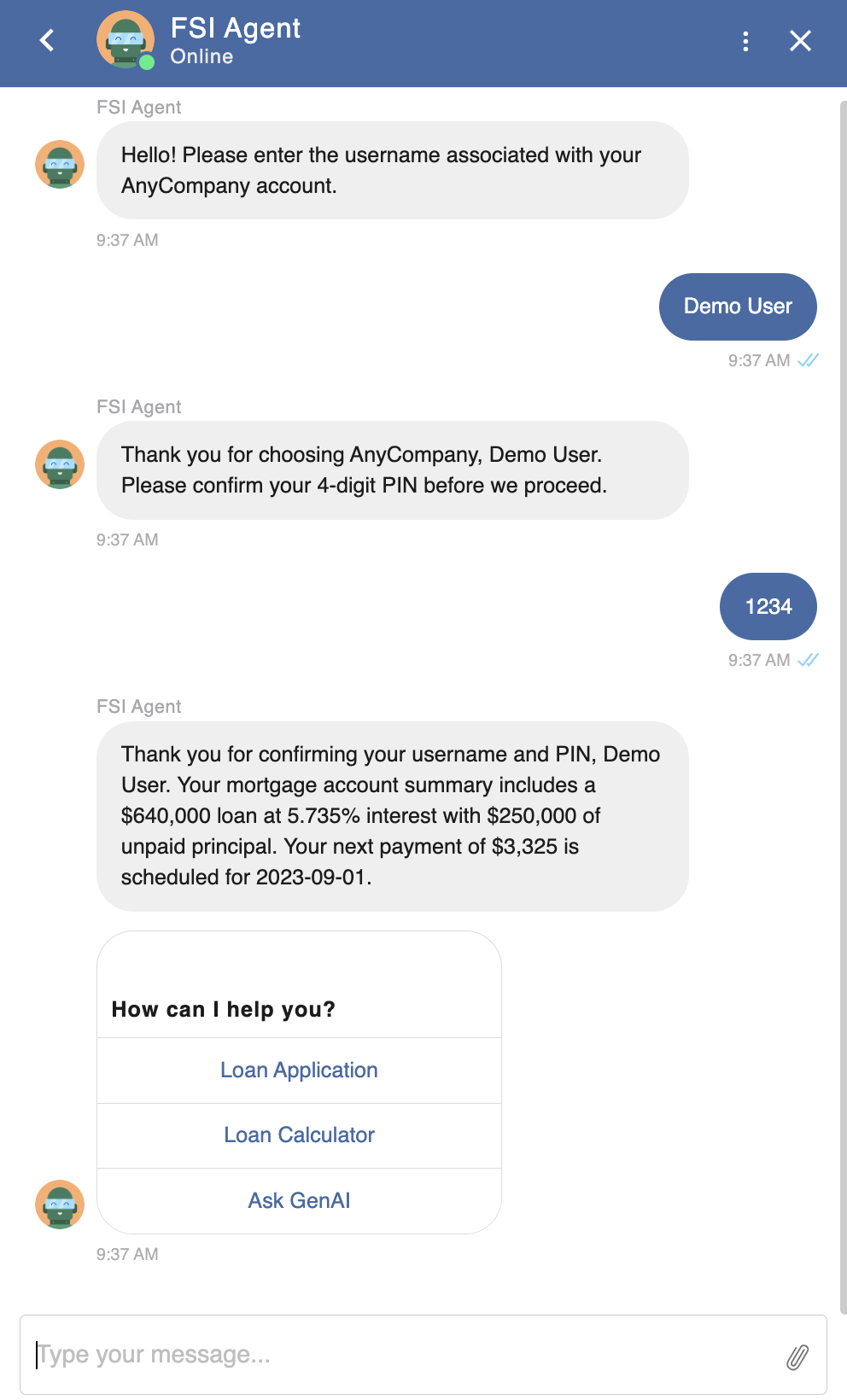
Task: Focus the Type your message field
Action: [401, 1355]
